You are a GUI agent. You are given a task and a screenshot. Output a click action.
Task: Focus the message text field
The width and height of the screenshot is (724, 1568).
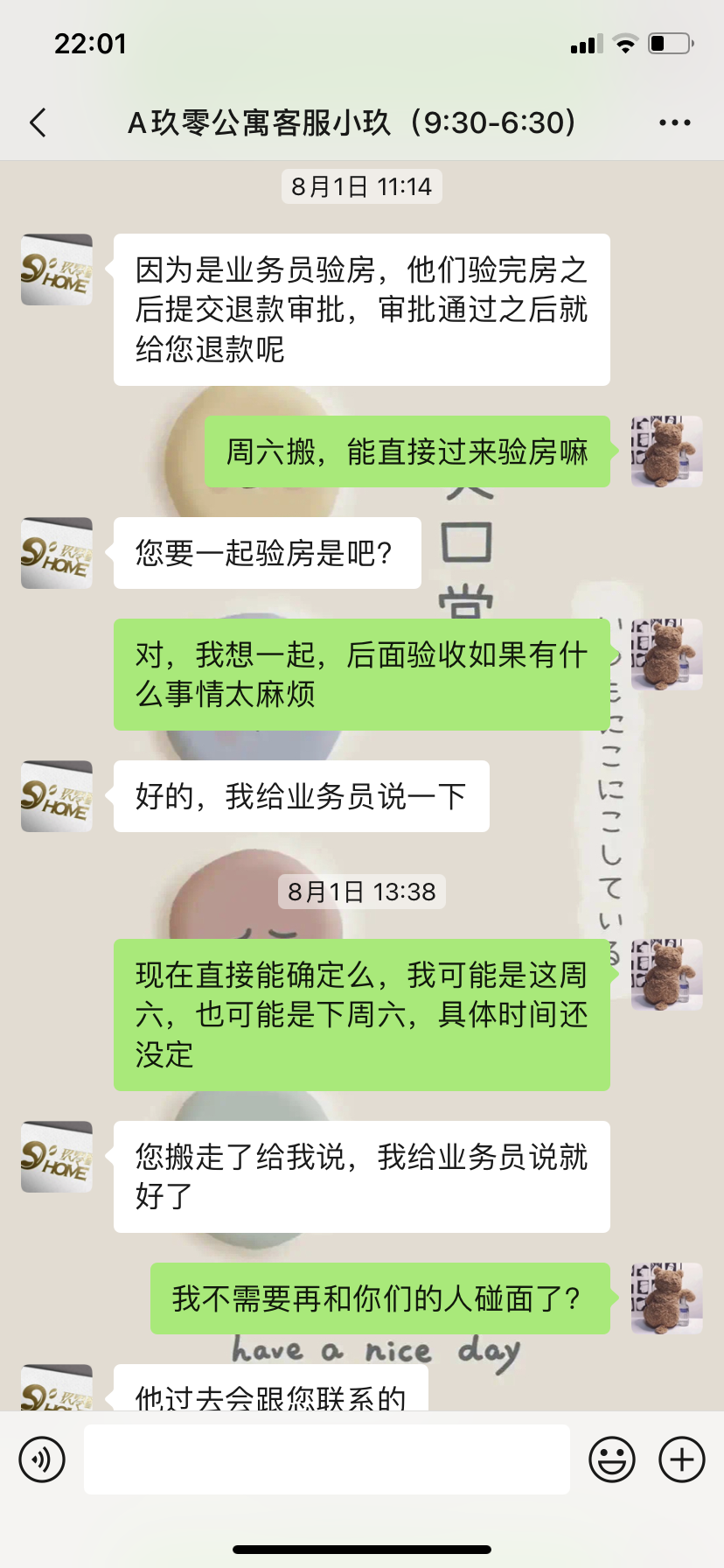[x=326, y=1459]
